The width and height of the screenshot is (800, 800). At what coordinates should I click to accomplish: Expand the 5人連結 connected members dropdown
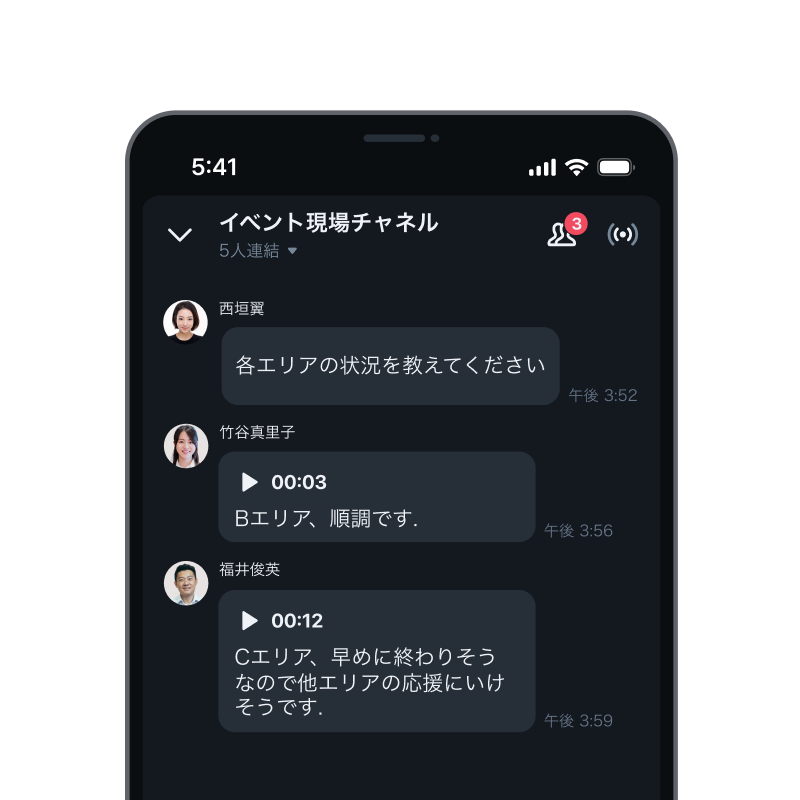[292, 251]
